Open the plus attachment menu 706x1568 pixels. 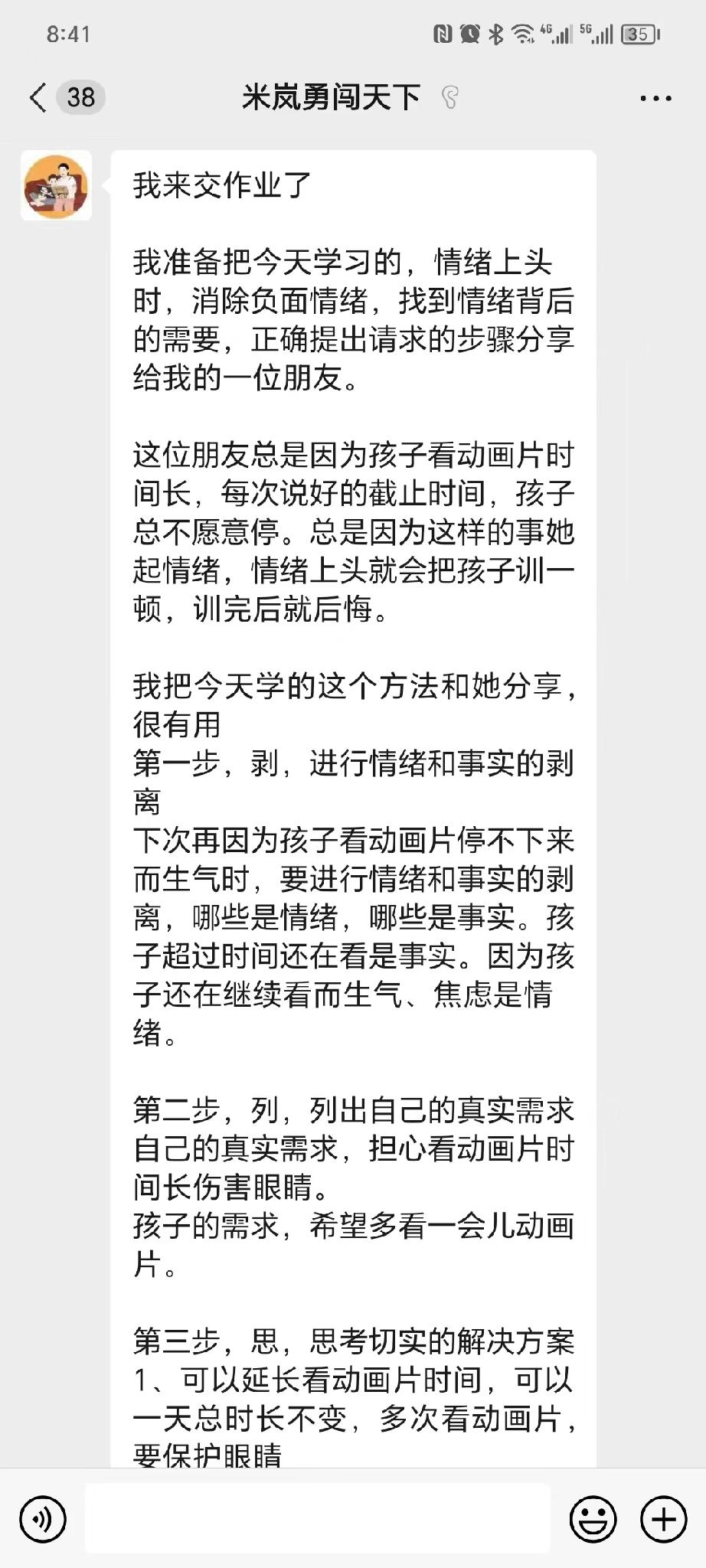663,1518
